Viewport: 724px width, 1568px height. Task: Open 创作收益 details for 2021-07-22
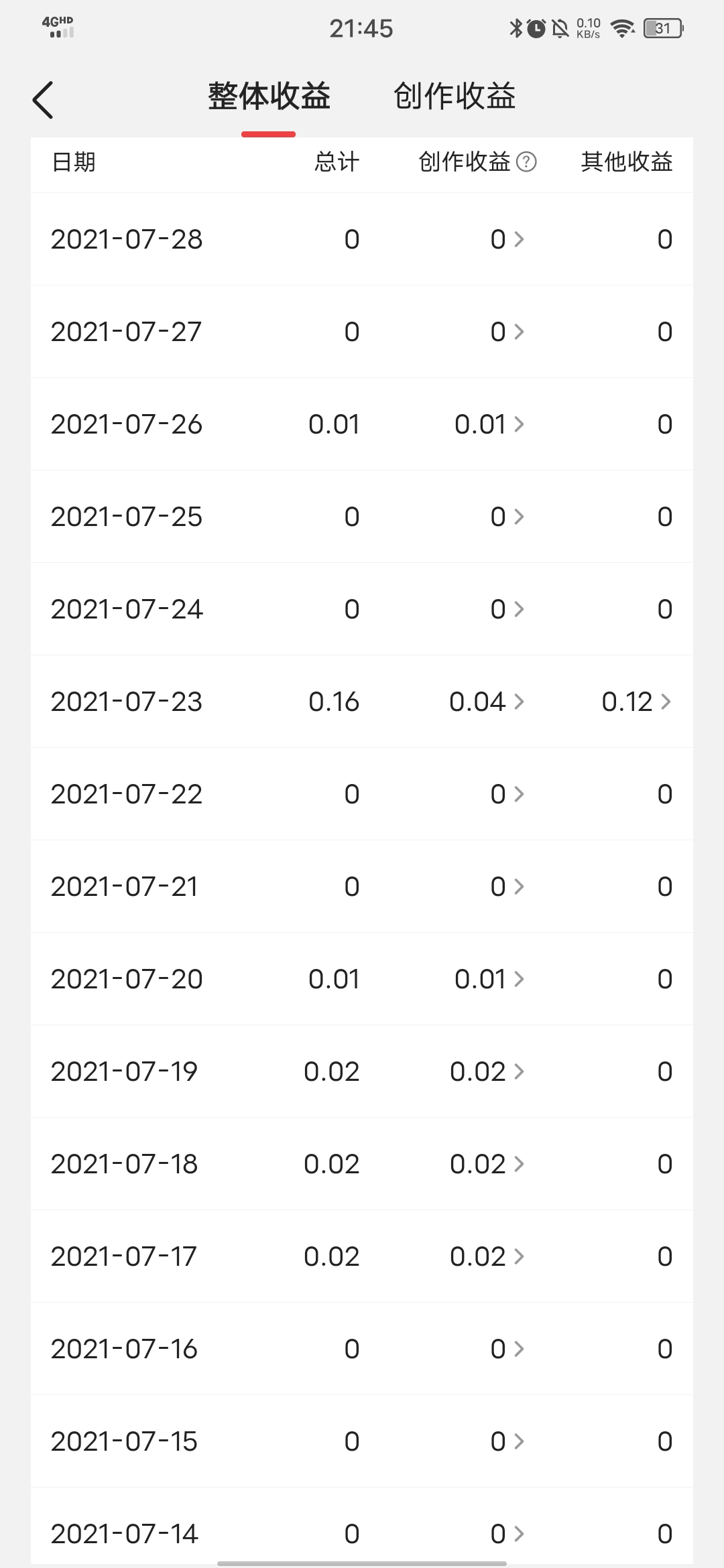click(x=507, y=794)
